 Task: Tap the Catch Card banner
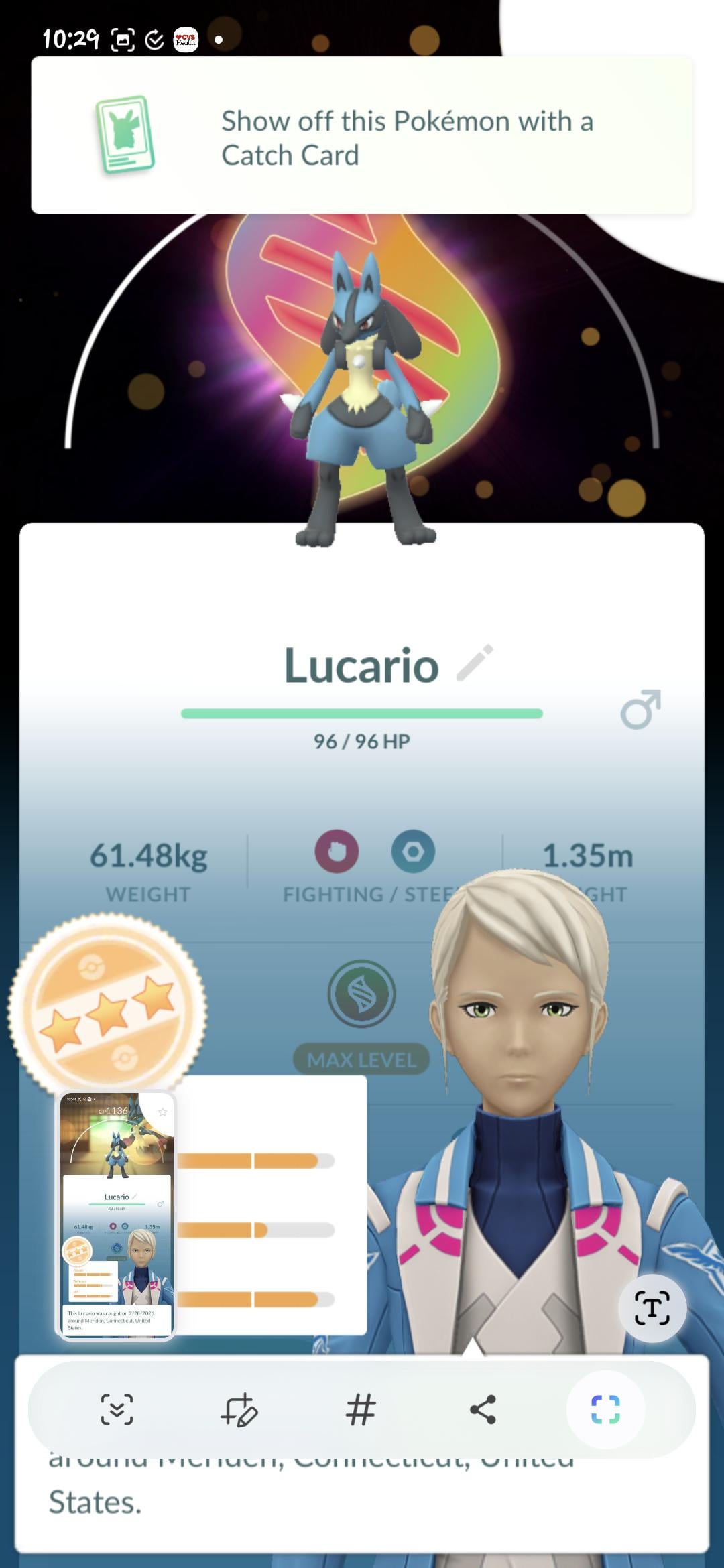tap(361, 136)
